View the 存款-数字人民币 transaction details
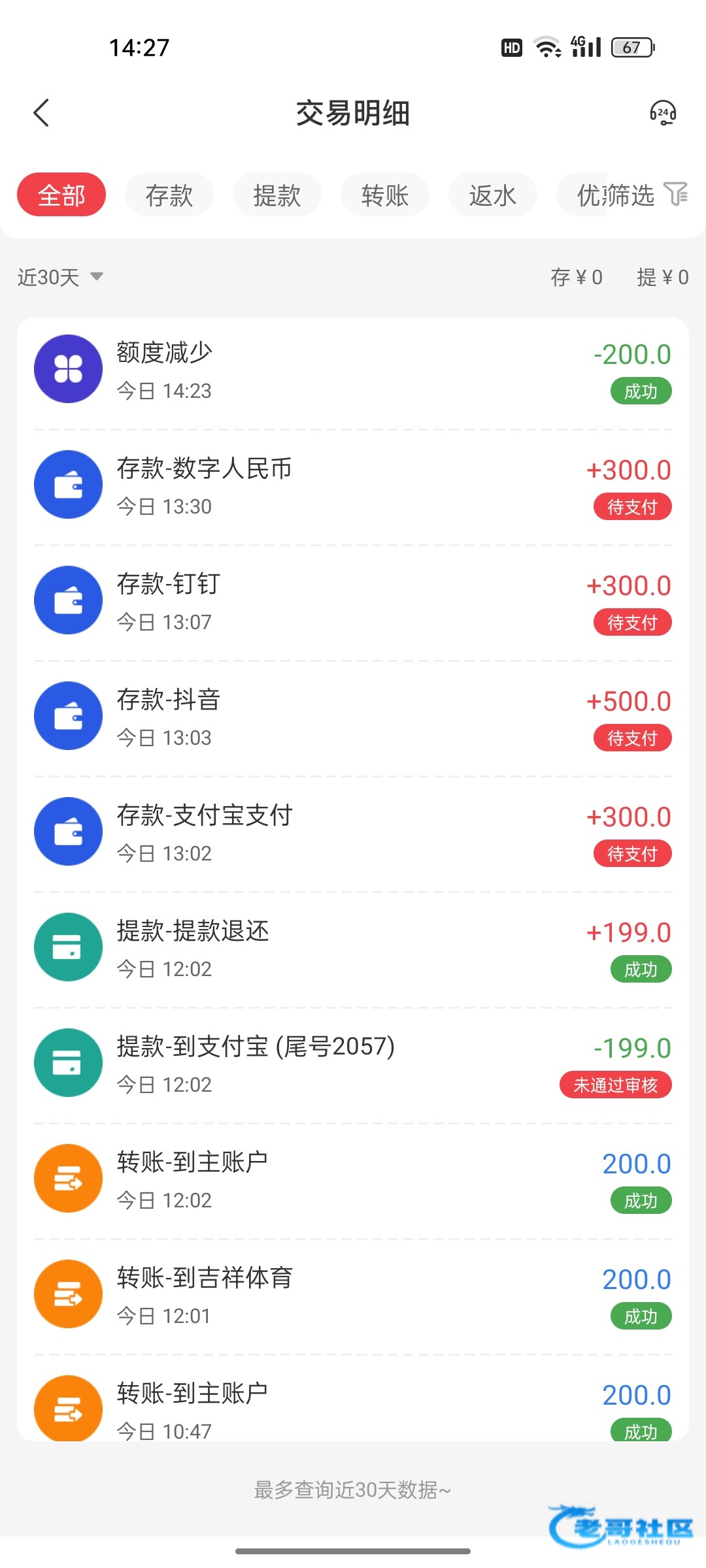This screenshot has height=1568, width=706. 353,486
